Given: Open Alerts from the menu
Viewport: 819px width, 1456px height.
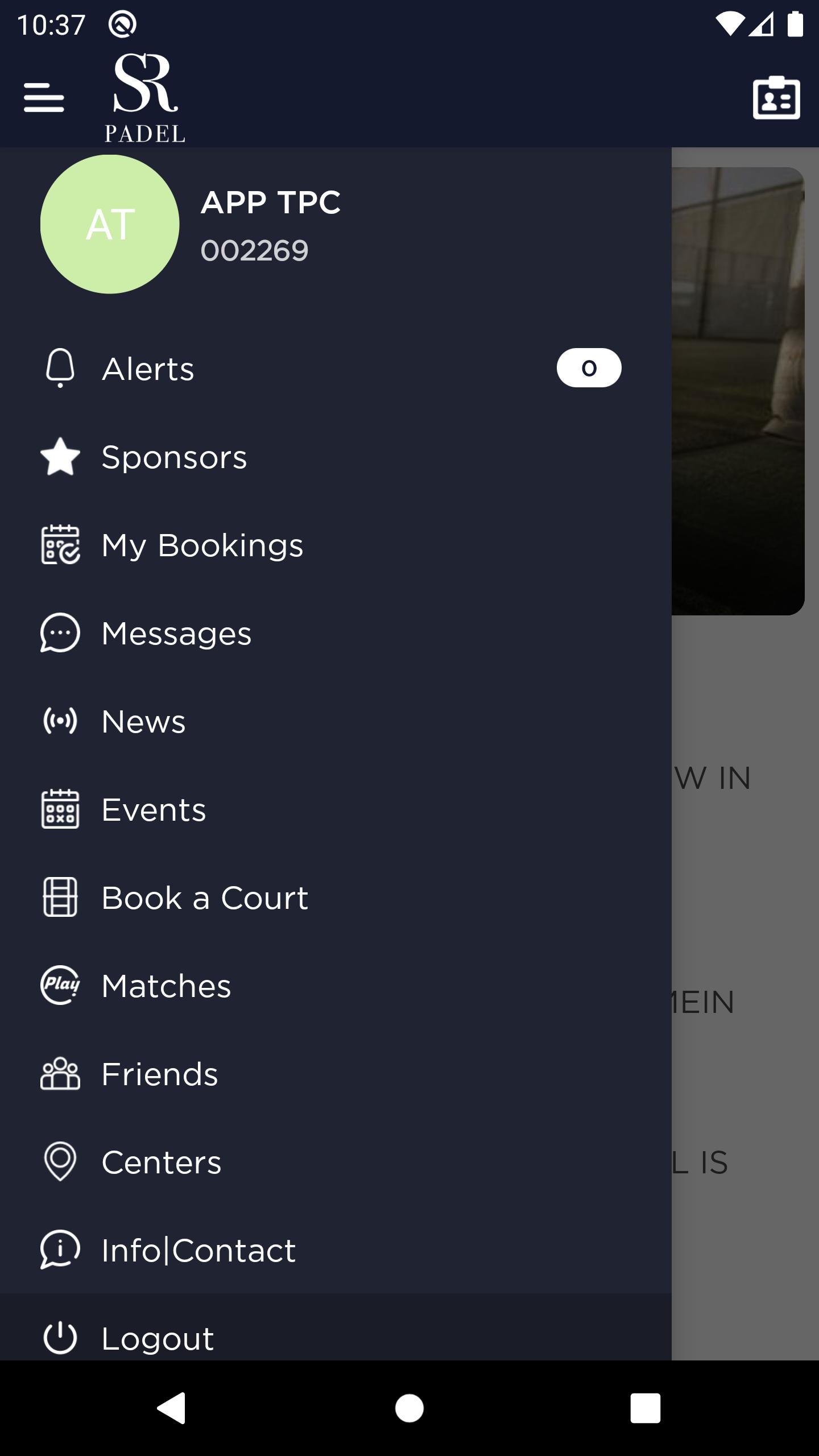Looking at the screenshot, I should click(148, 369).
